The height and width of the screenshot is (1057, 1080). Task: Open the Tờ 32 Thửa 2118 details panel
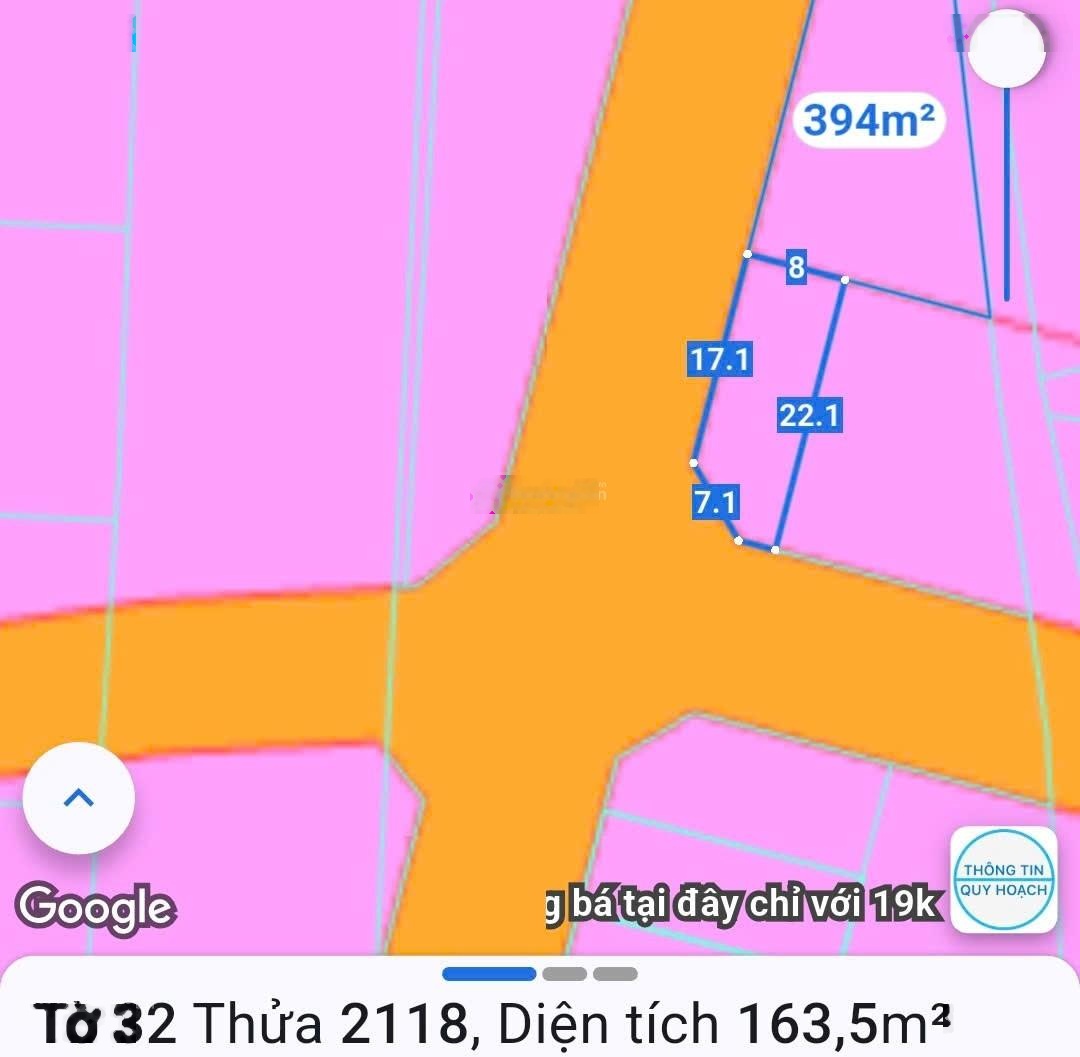point(492,1024)
